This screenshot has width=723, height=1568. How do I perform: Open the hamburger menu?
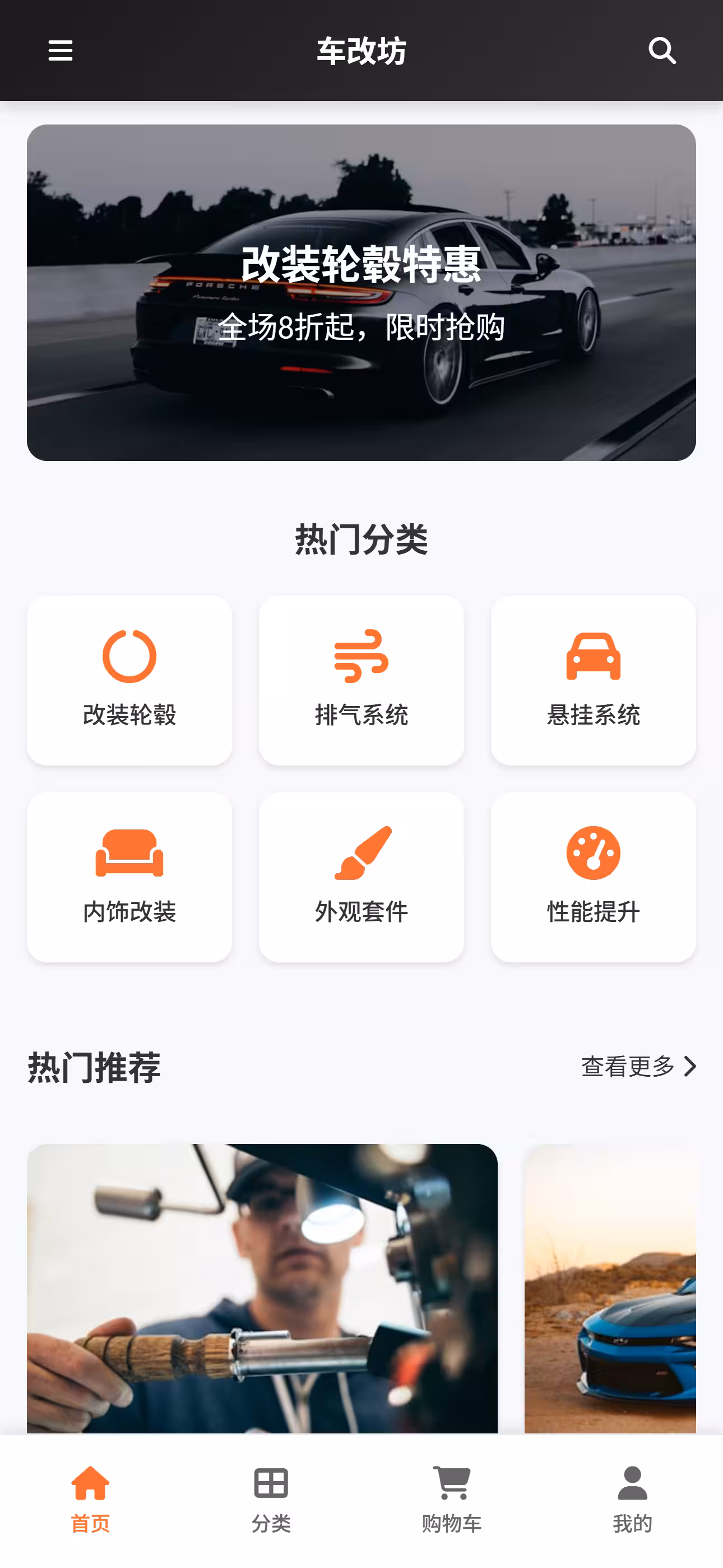[x=61, y=50]
